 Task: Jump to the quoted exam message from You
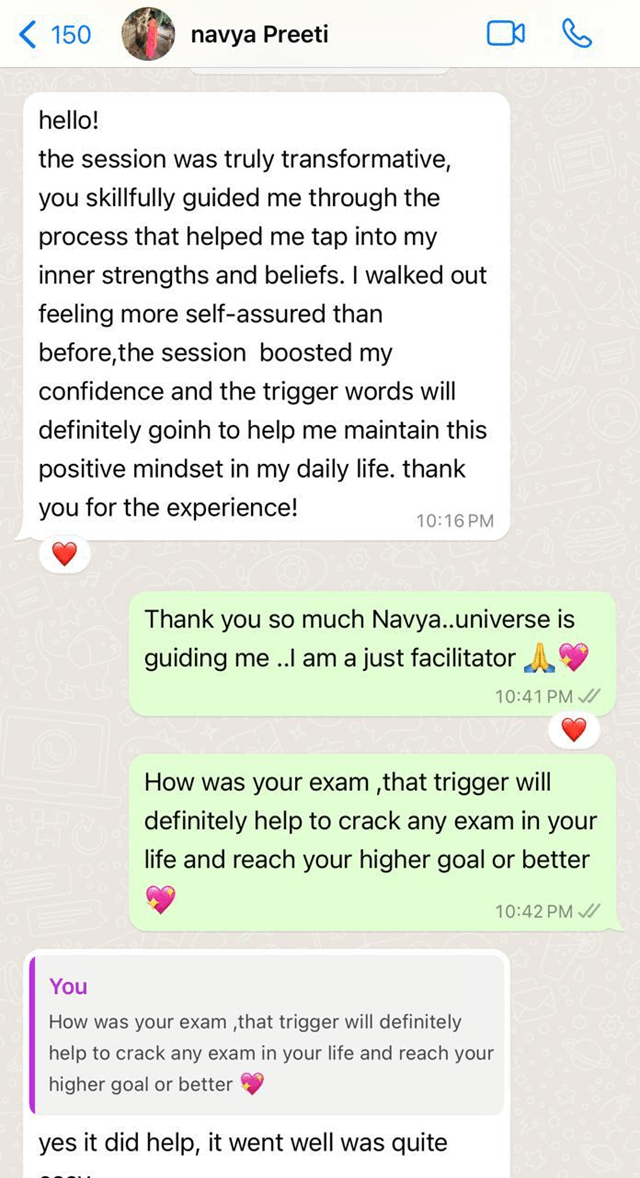coord(268,1034)
